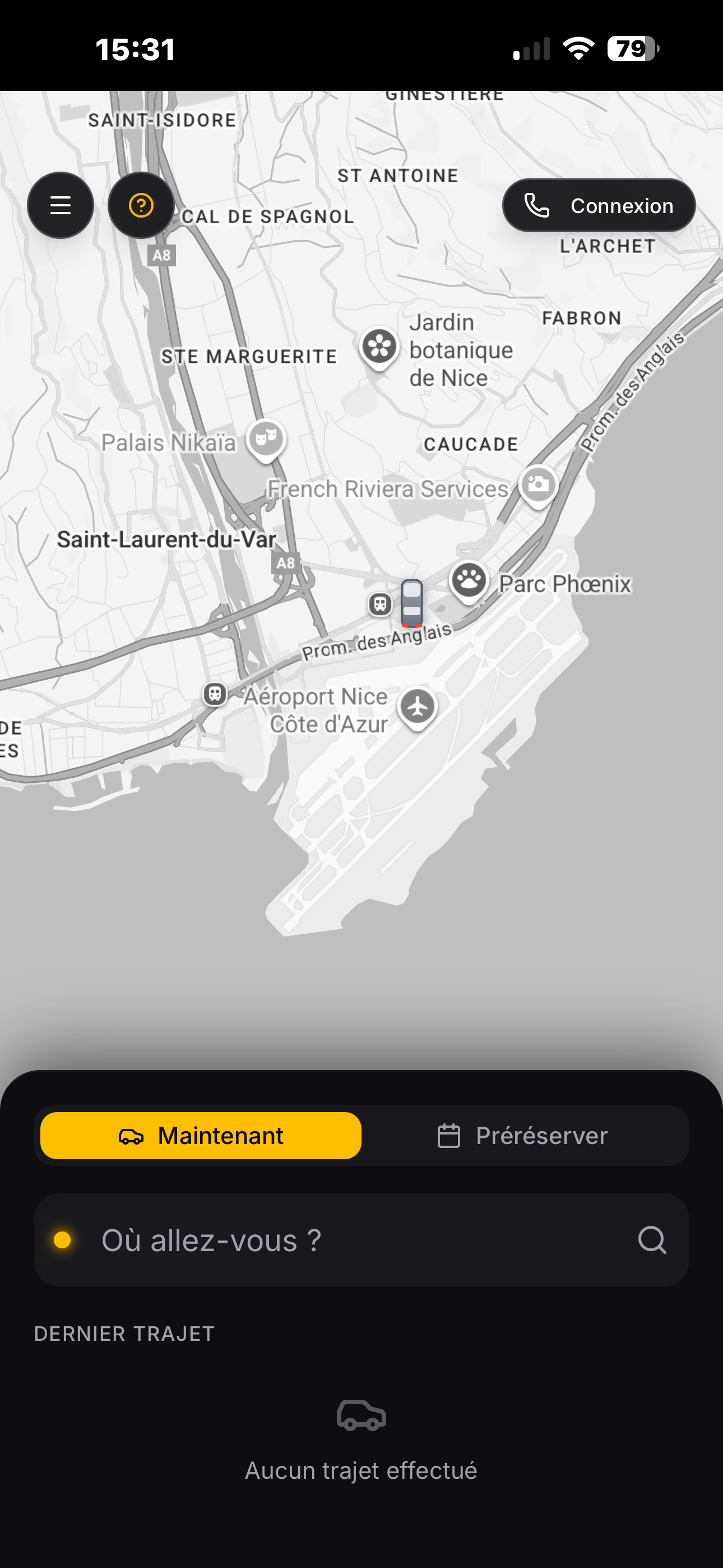Open the help question mark icon
Viewport: 723px width, 1568px height.
(141, 206)
